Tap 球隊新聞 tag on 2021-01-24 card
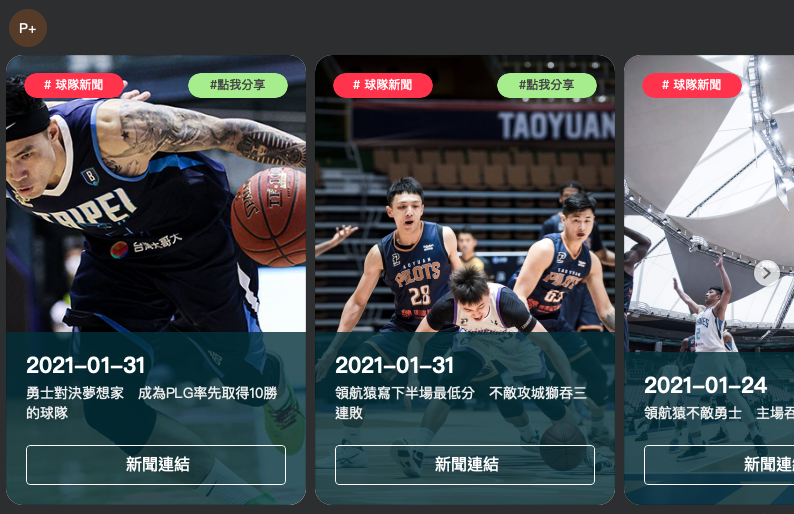 tap(692, 85)
